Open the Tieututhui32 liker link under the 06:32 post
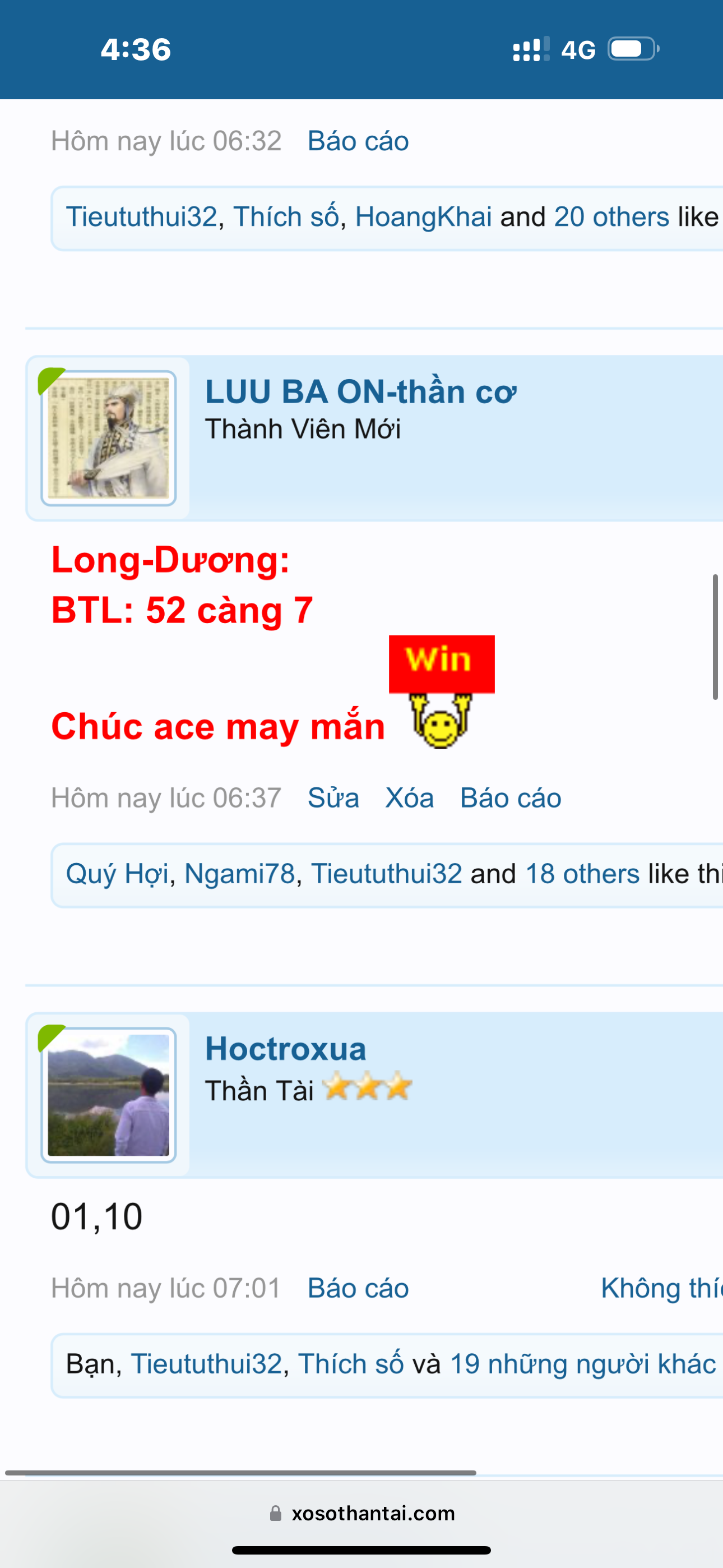 point(141,217)
